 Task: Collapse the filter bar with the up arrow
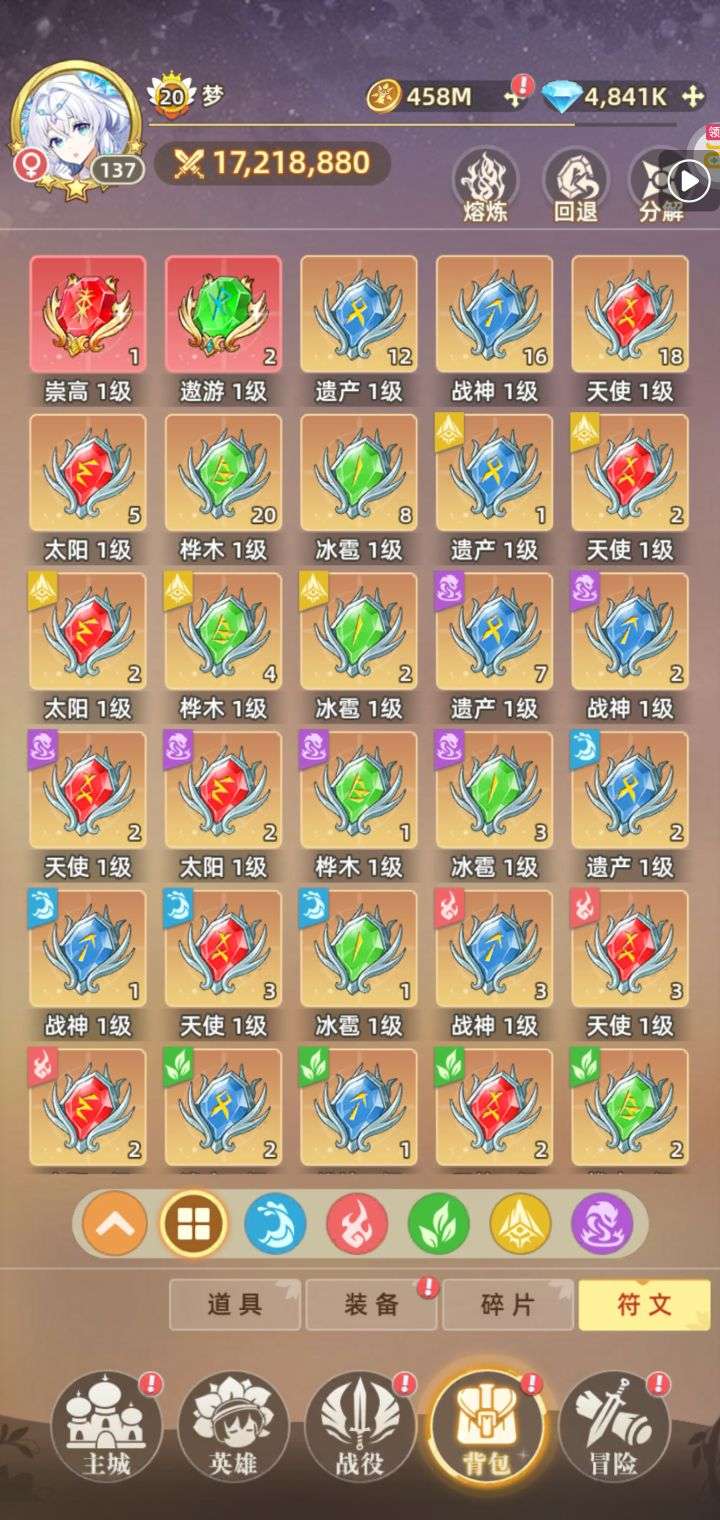[115, 1224]
